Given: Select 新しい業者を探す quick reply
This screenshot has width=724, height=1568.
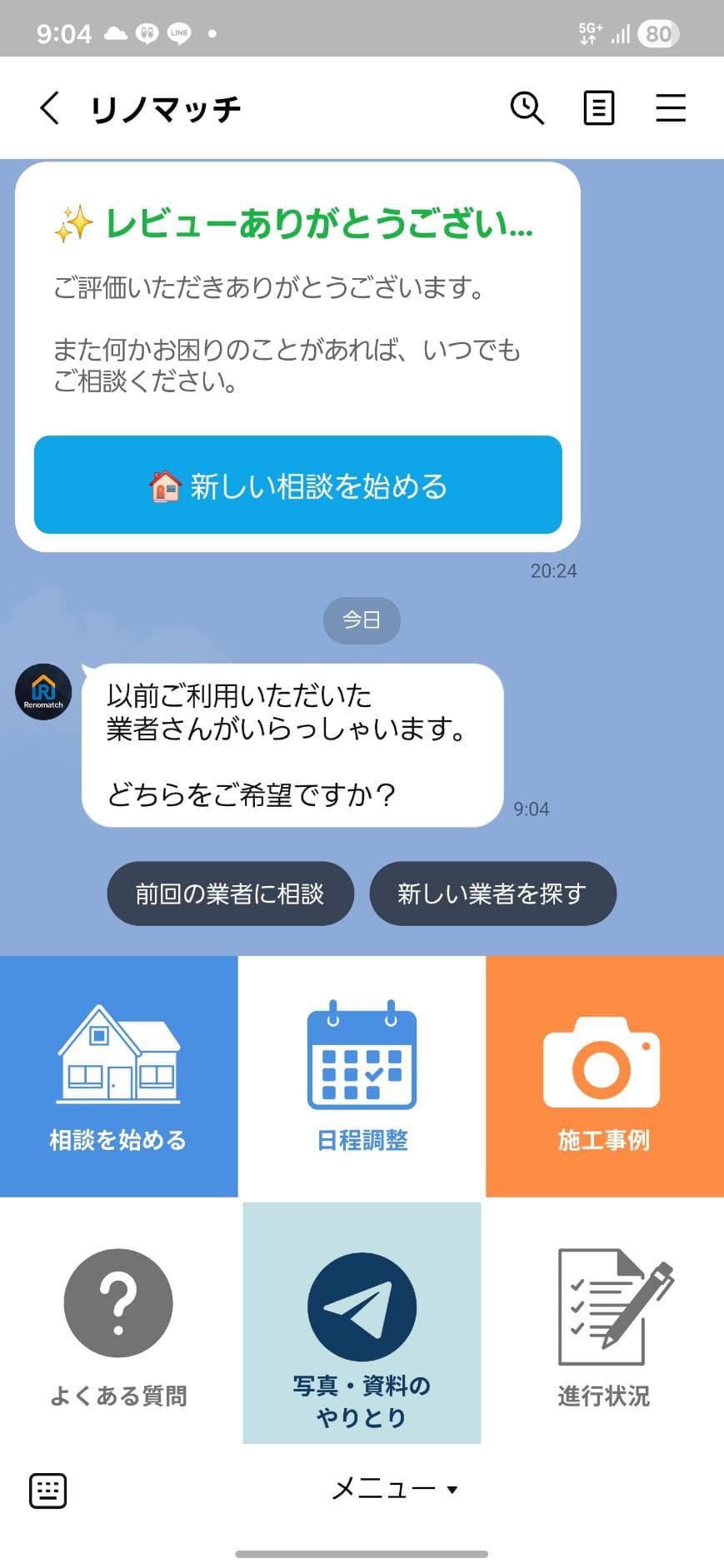Looking at the screenshot, I should point(493,893).
